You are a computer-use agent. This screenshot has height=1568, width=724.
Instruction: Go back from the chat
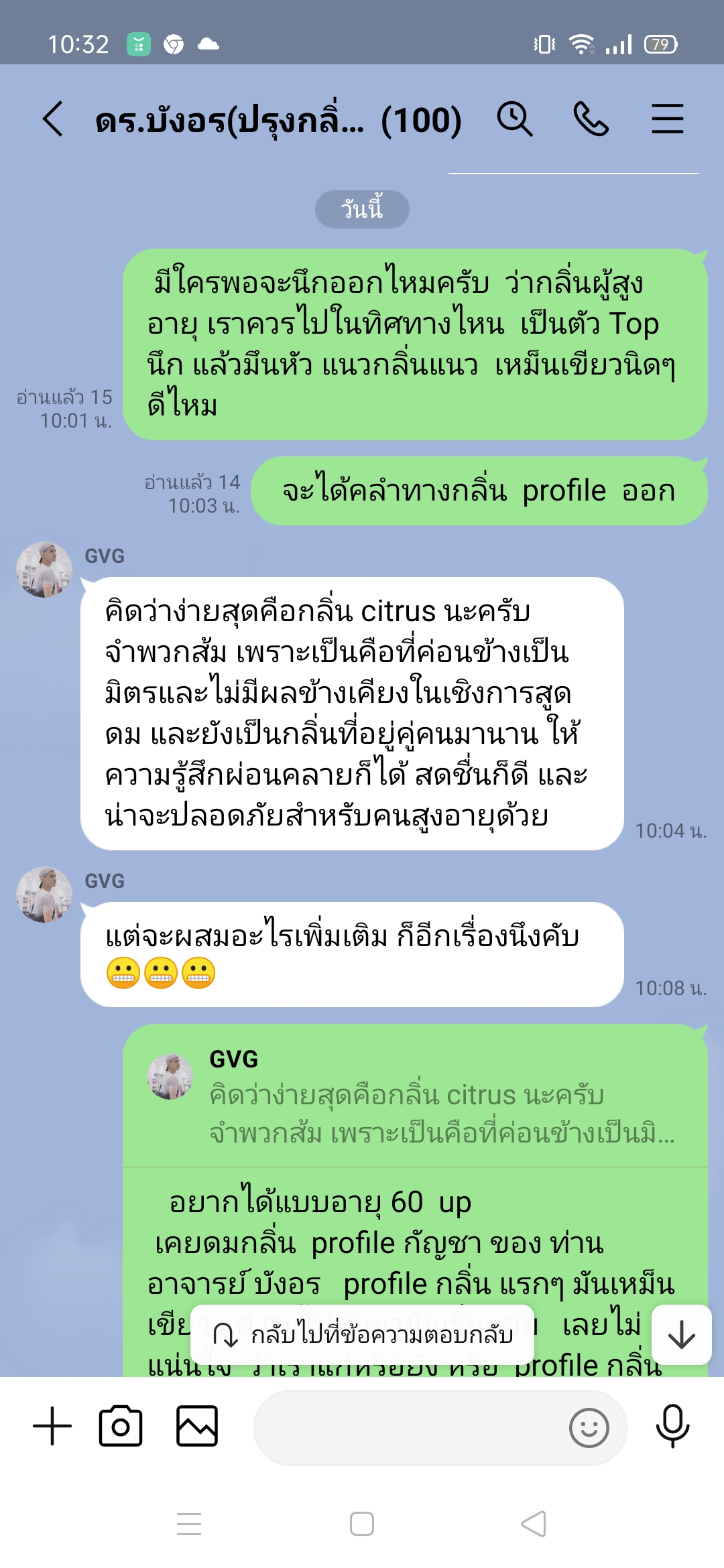[x=53, y=119]
